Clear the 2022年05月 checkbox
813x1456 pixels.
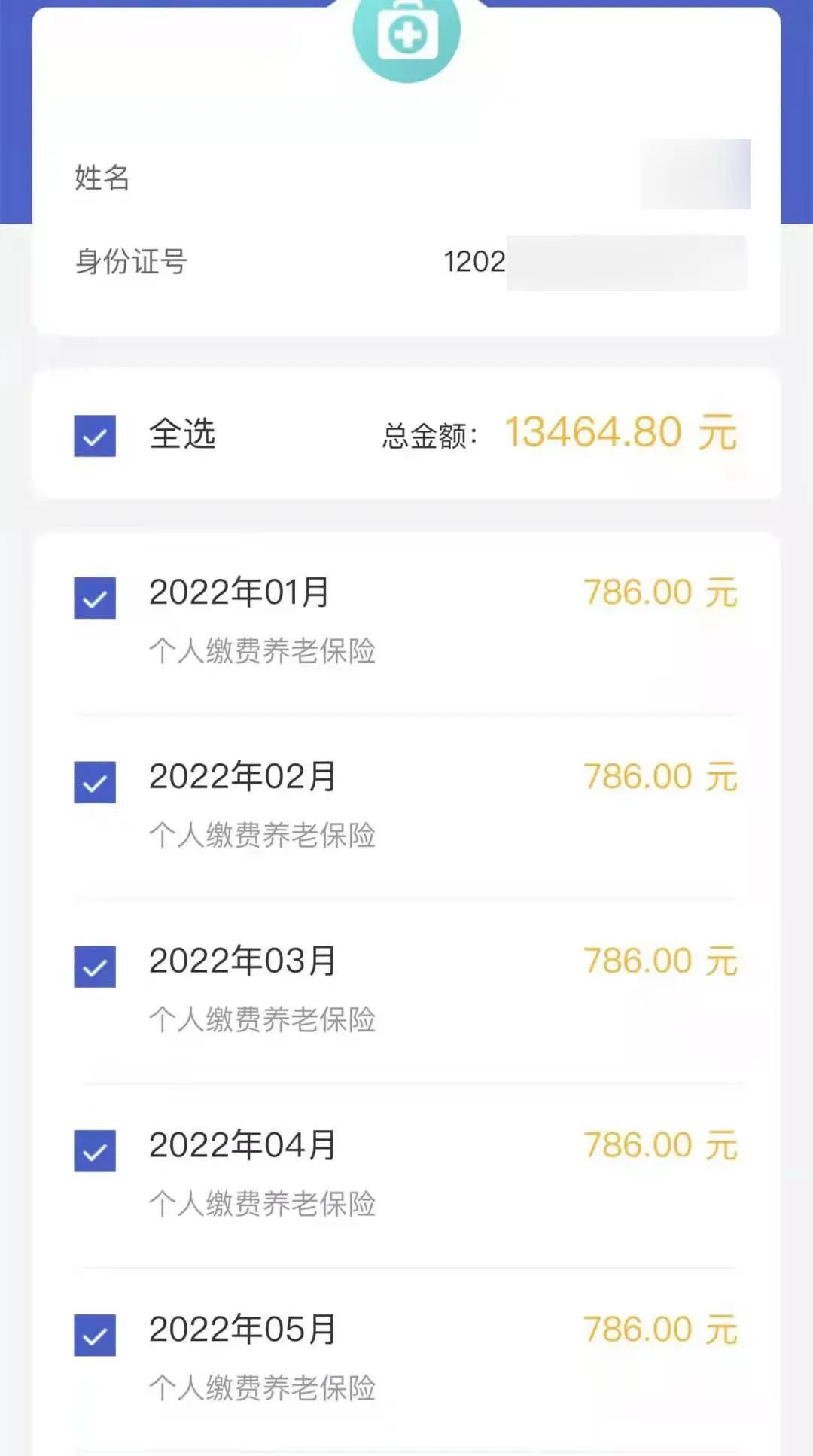pos(95,1335)
